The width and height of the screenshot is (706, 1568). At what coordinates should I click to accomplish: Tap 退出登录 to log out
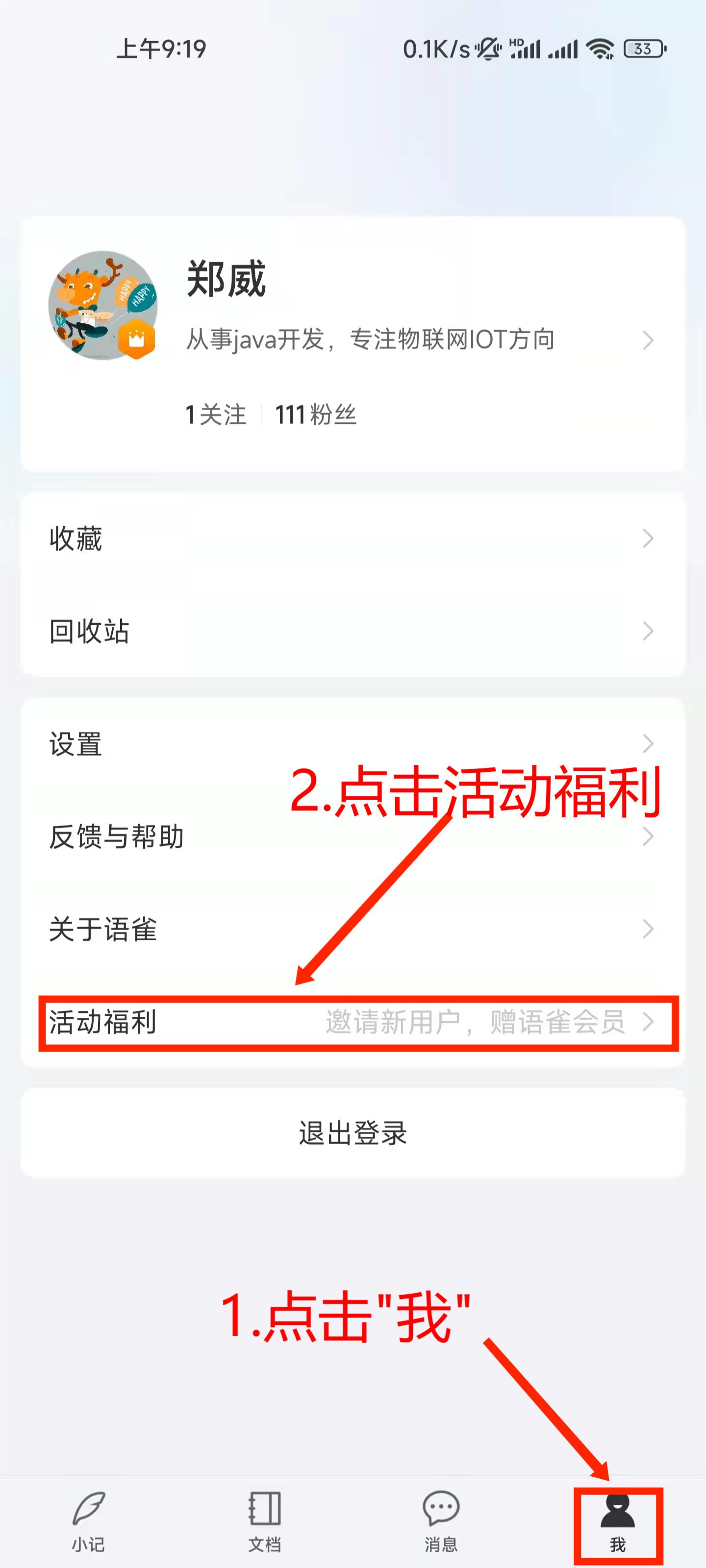point(352,1133)
